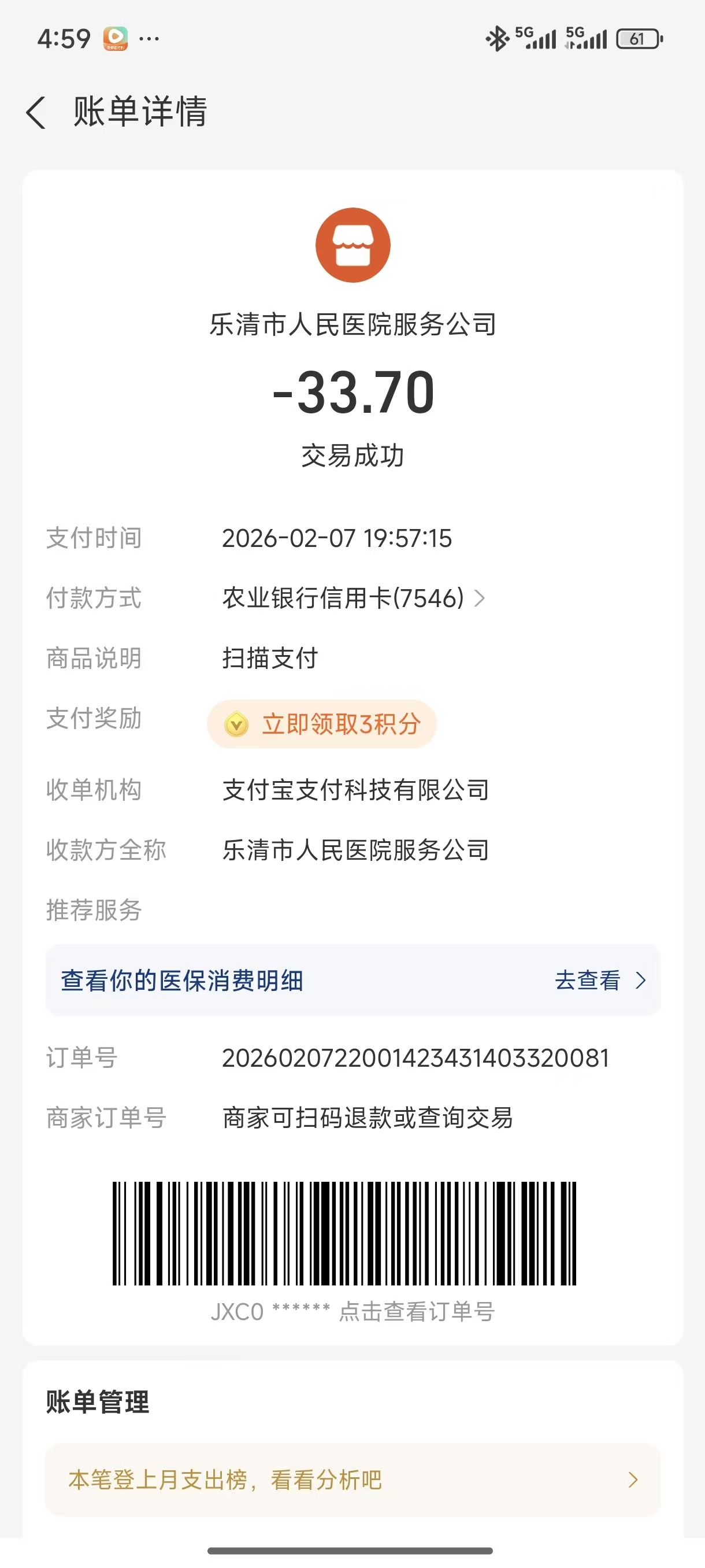This screenshot has height=1568, width=705.
Task: Open the 农业银行信用卡(7546) payment method
Action: (353, 598)
